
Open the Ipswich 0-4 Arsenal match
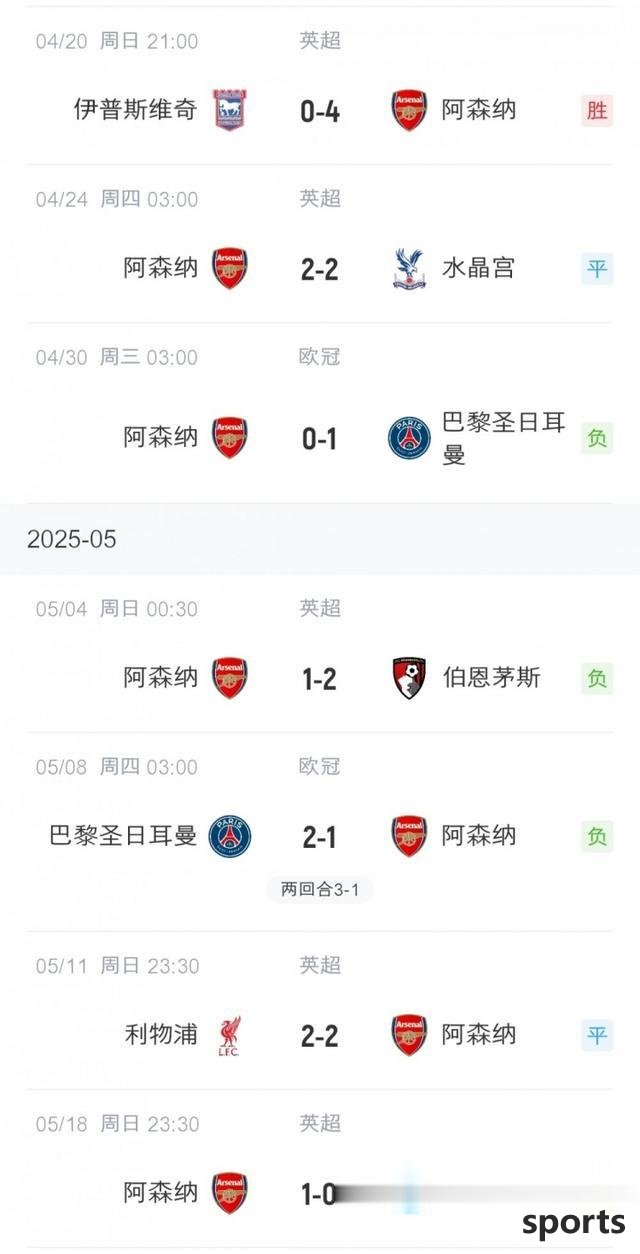point(320,86)
